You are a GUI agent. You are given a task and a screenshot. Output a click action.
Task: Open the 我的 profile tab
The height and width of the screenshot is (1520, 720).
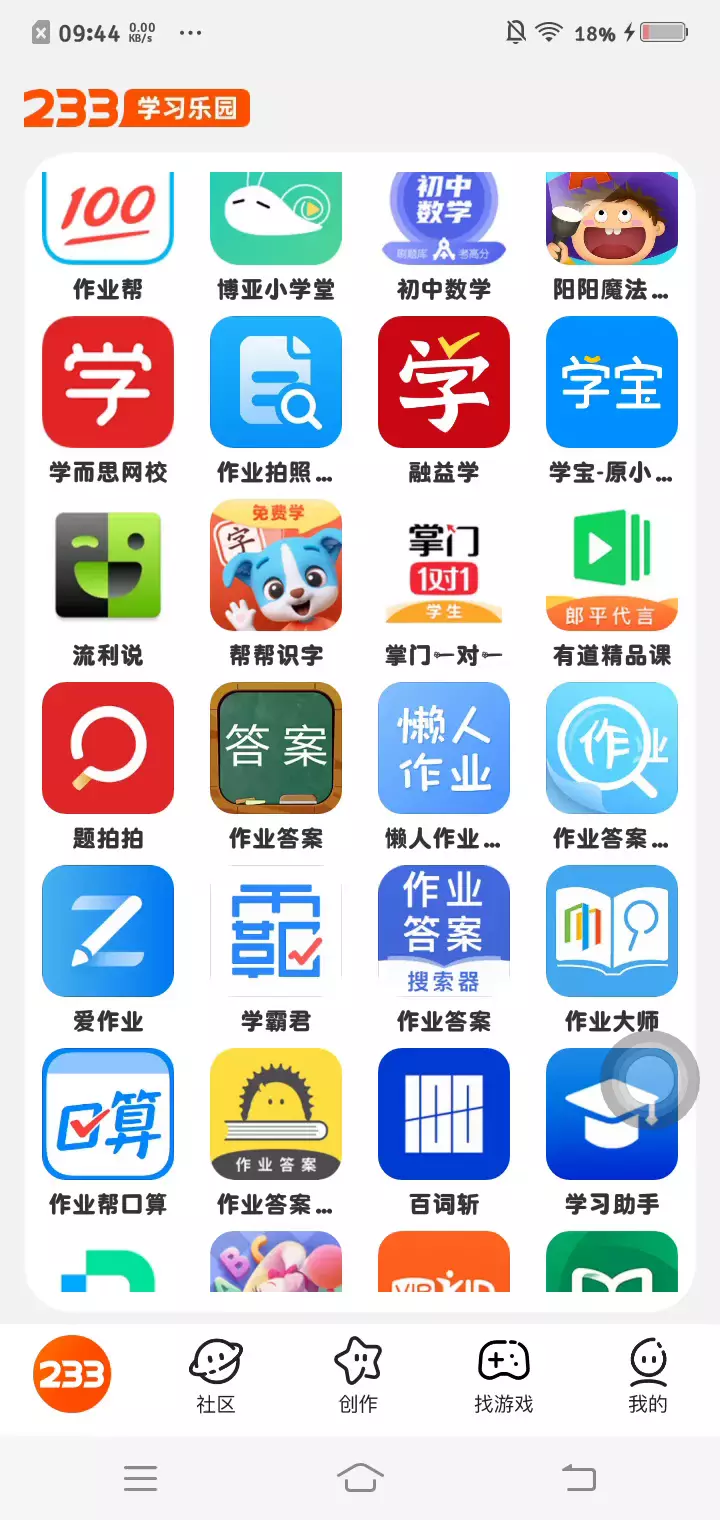(x=648, y=1377)
